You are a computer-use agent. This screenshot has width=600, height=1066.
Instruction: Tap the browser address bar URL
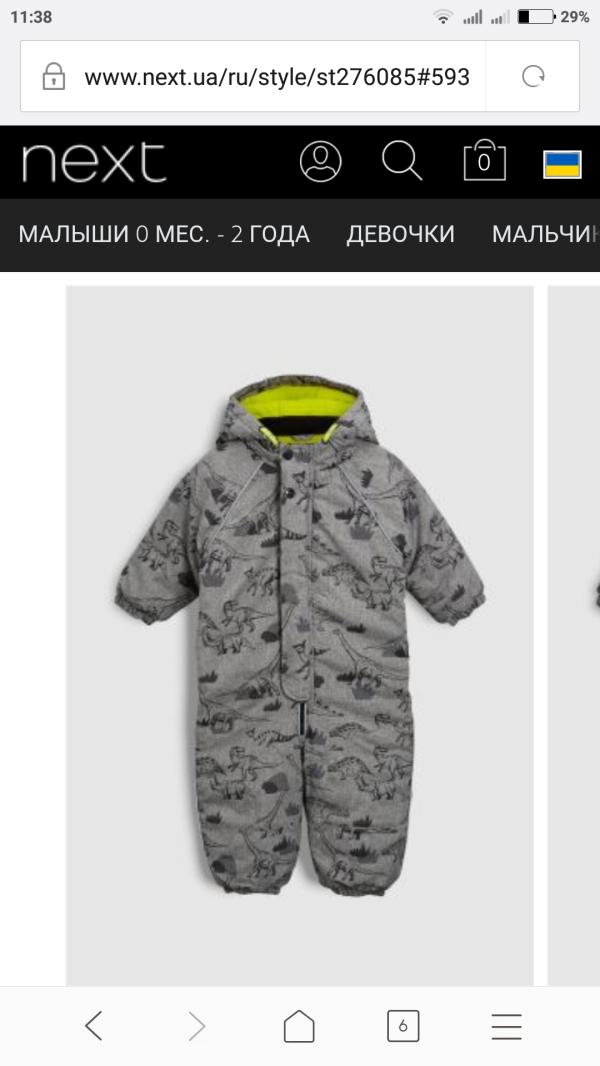[277, 77]
